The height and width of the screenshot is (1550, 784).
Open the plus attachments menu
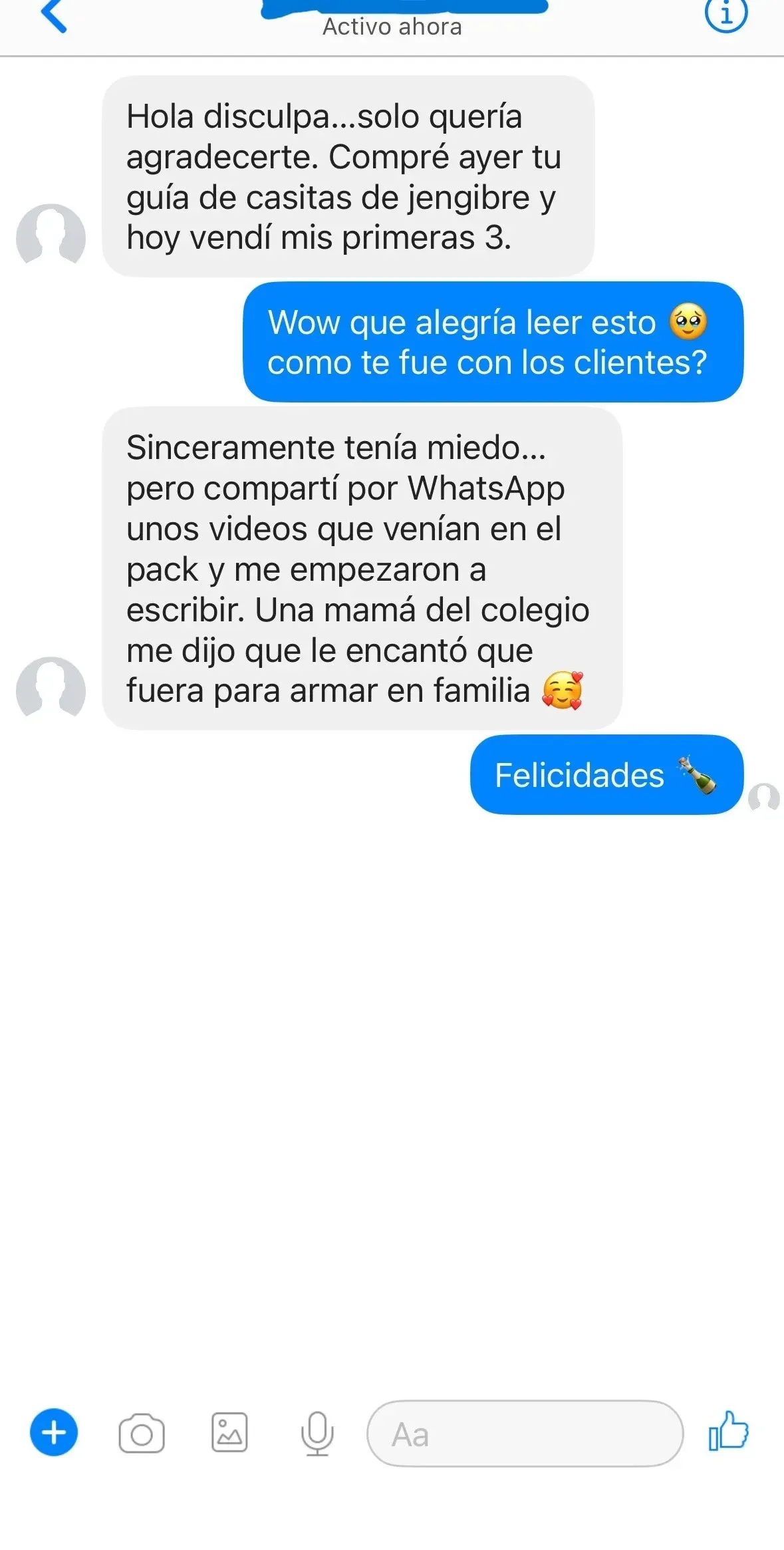54,1432
